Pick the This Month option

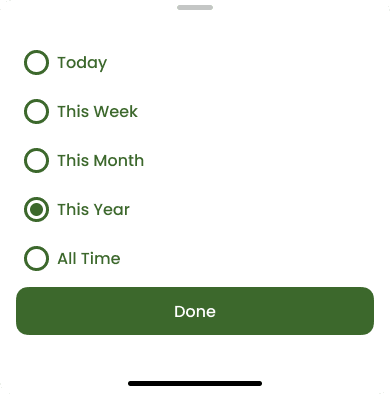coord(36,160)
